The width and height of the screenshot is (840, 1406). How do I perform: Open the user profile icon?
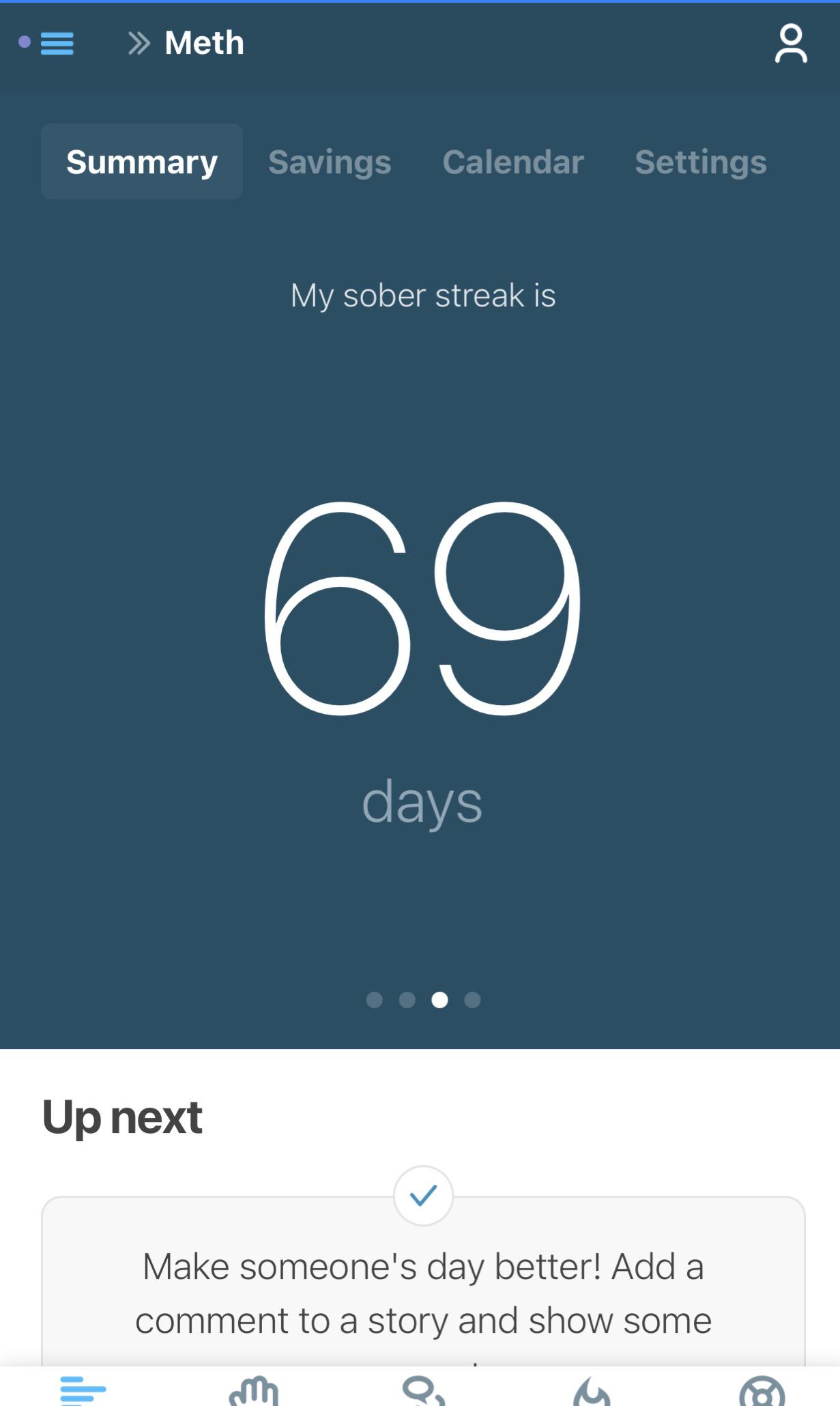[x=790, y=44]
